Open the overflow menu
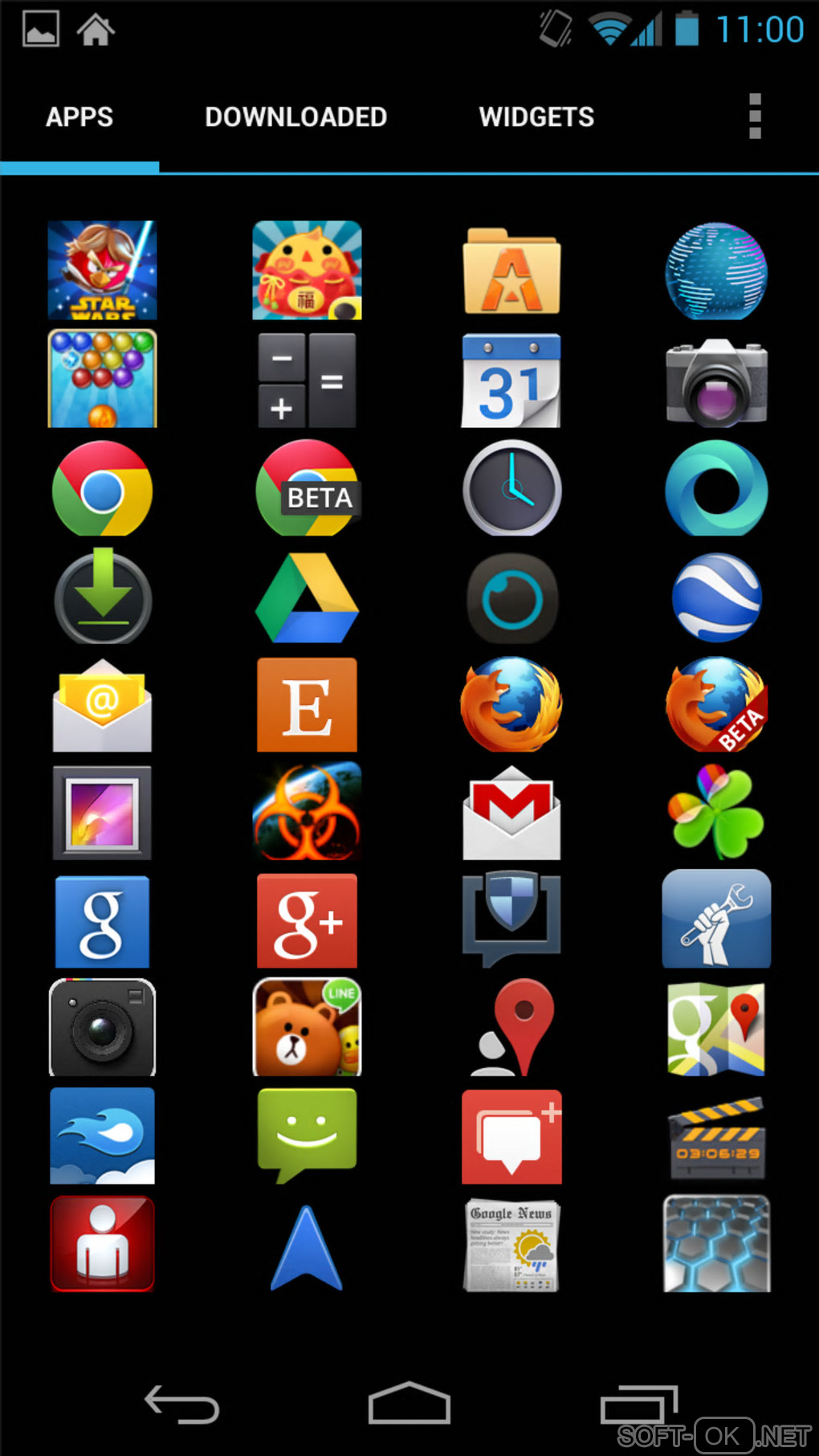 754,116
